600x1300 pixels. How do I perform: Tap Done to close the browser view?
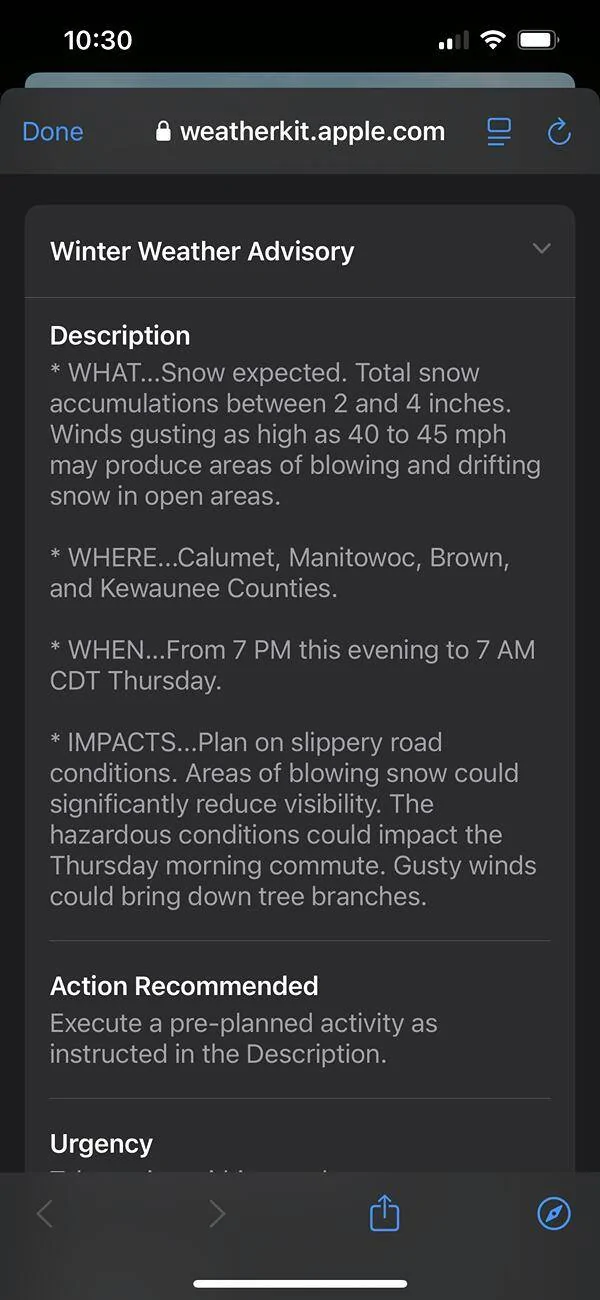tap(52, 132)
